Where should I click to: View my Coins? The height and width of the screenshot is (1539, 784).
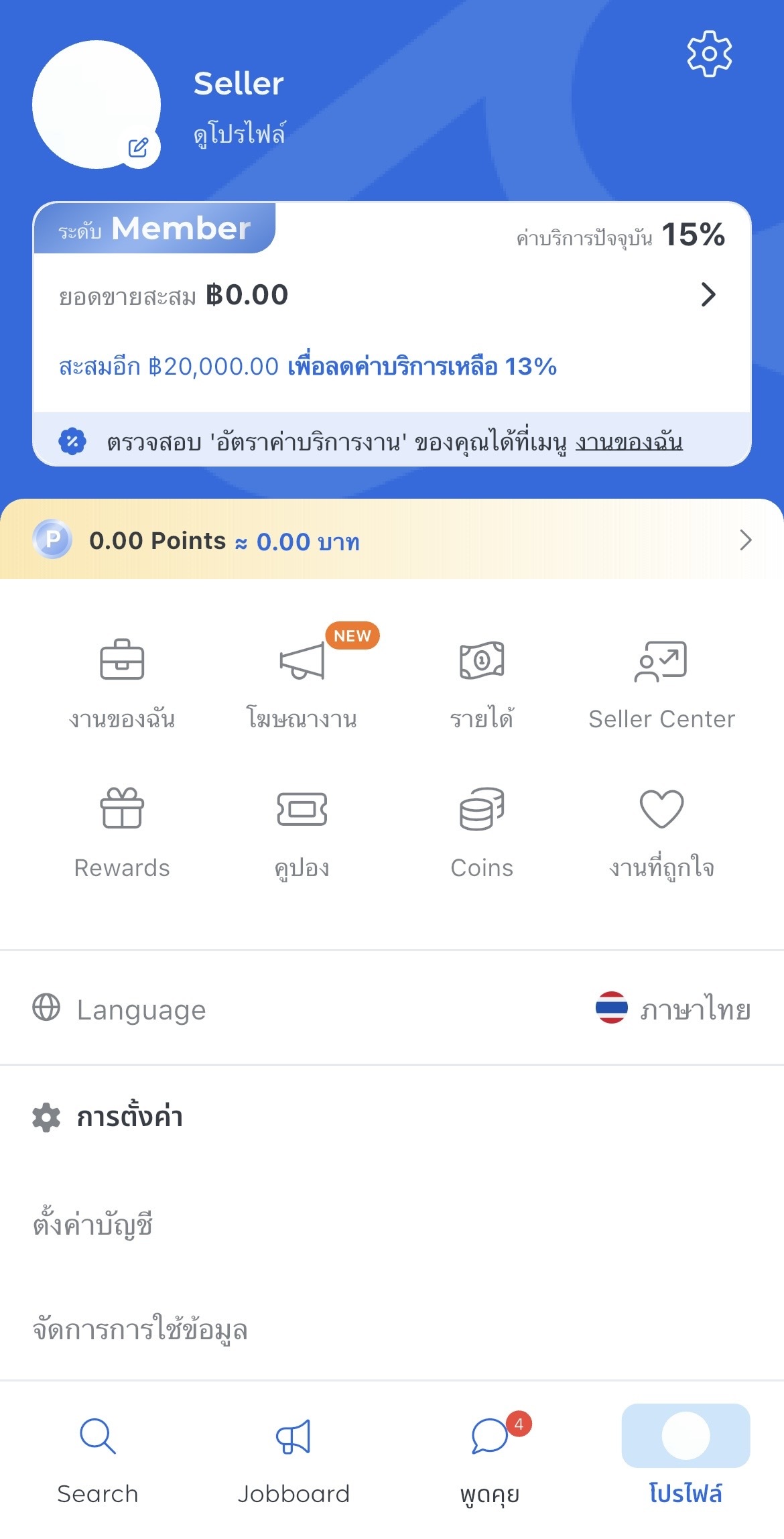tap(481, 833)
